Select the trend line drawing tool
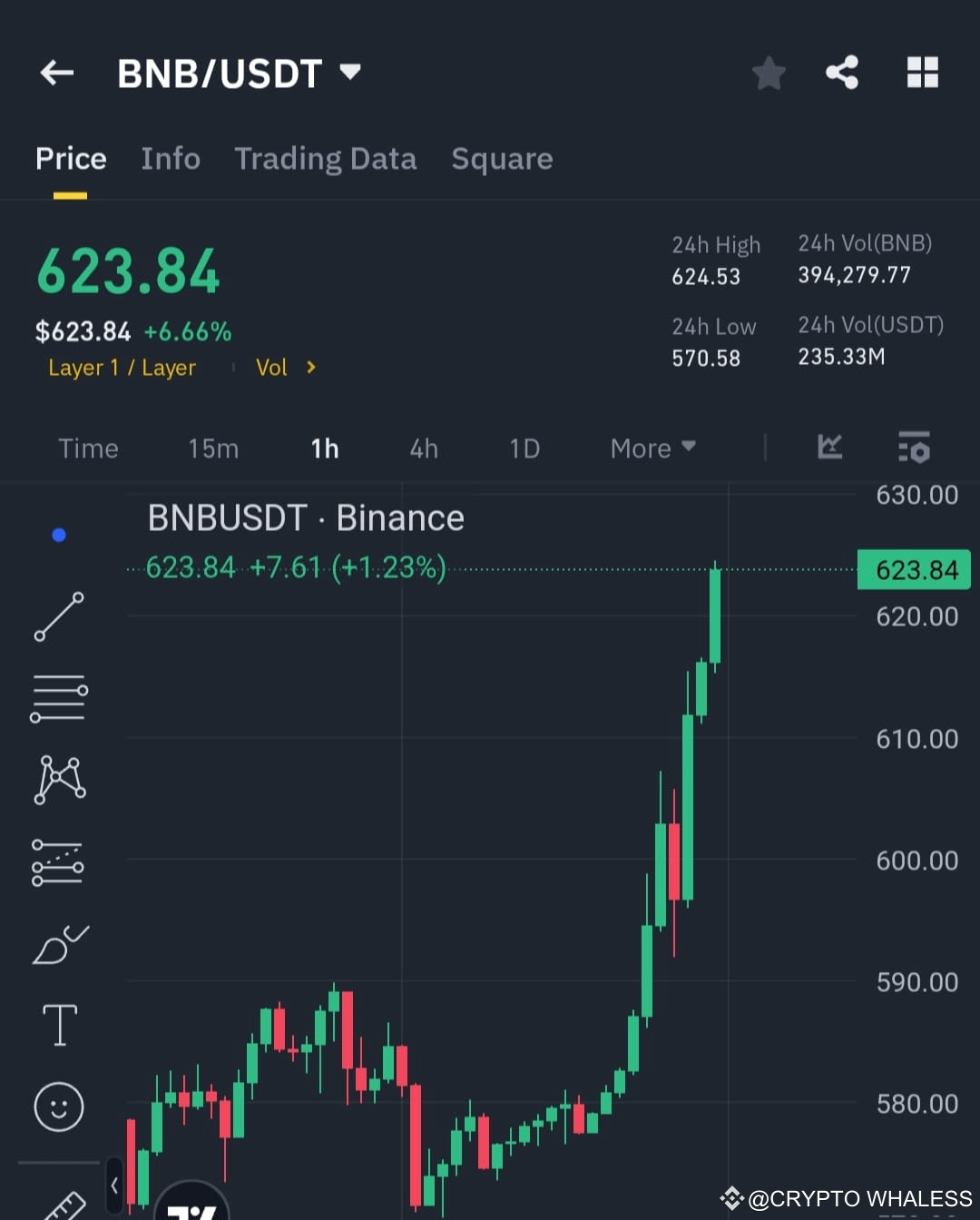This screenshot has width=980, height=1220. 58,617
